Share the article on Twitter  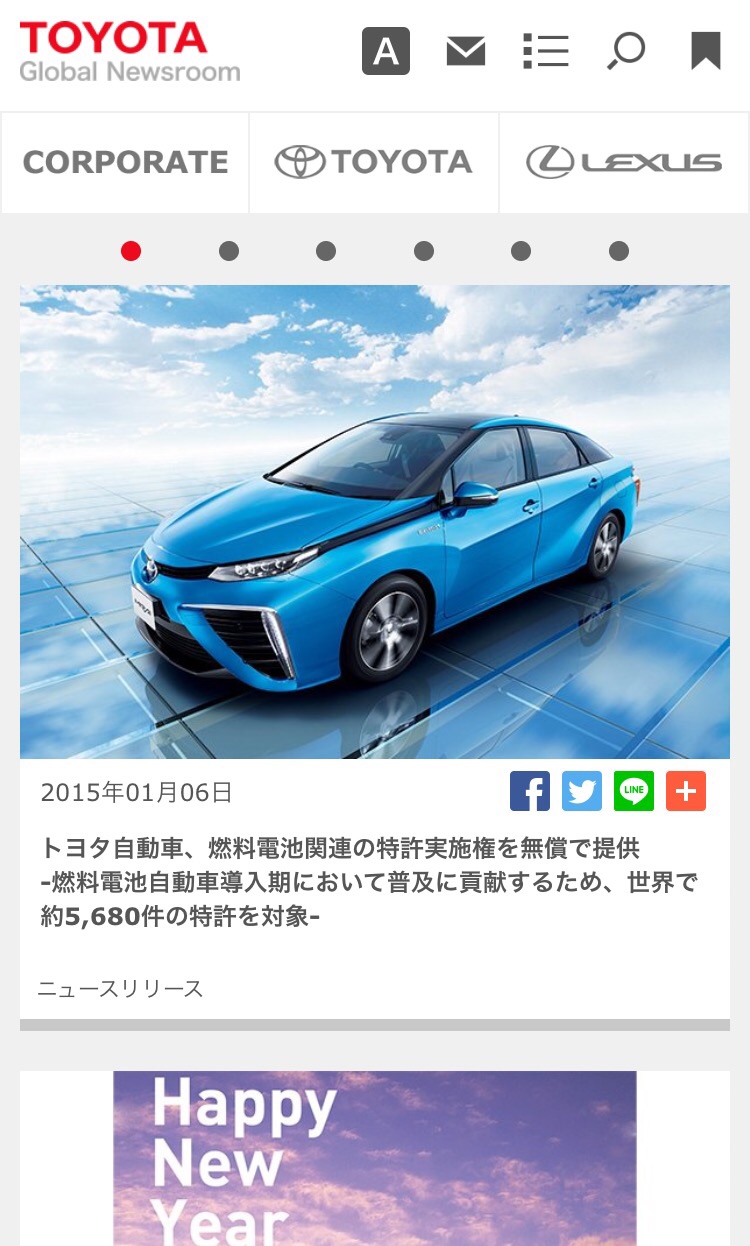pyautogui.click(x=582, y=792)
